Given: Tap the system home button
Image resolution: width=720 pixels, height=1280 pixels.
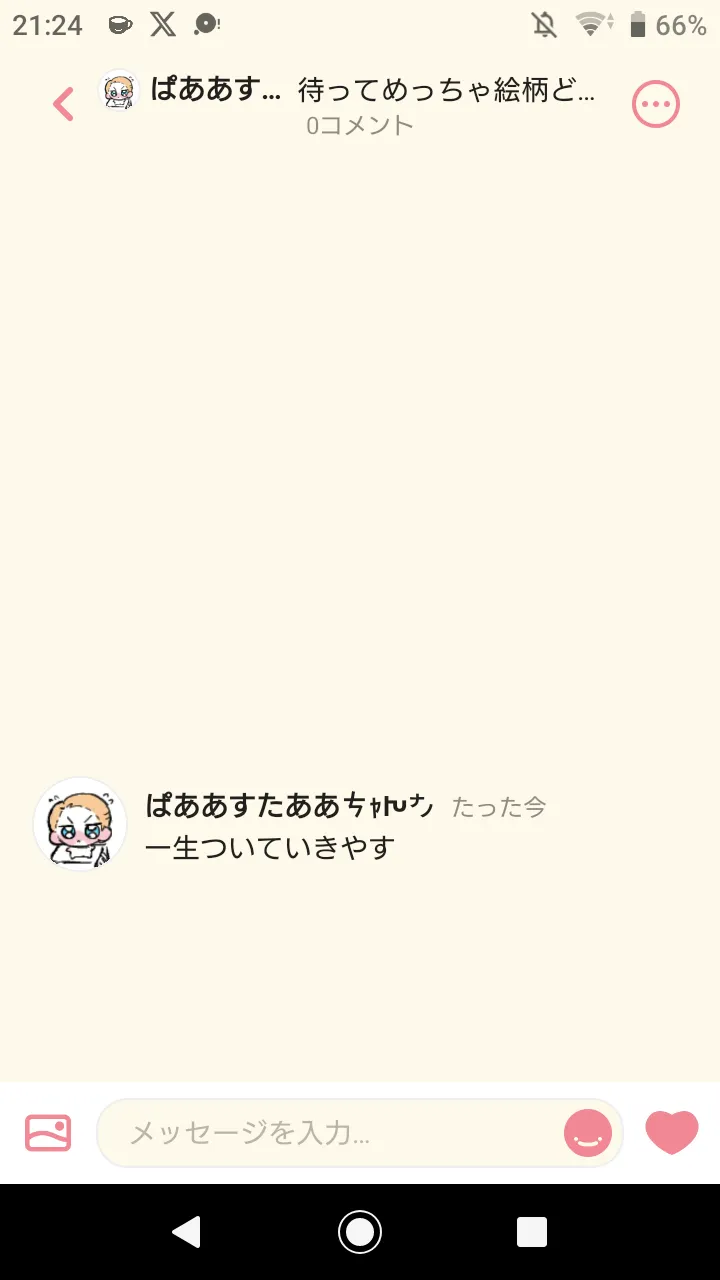Looking at the screenshot, I should pyautogui.click(x=360, y=1232).
